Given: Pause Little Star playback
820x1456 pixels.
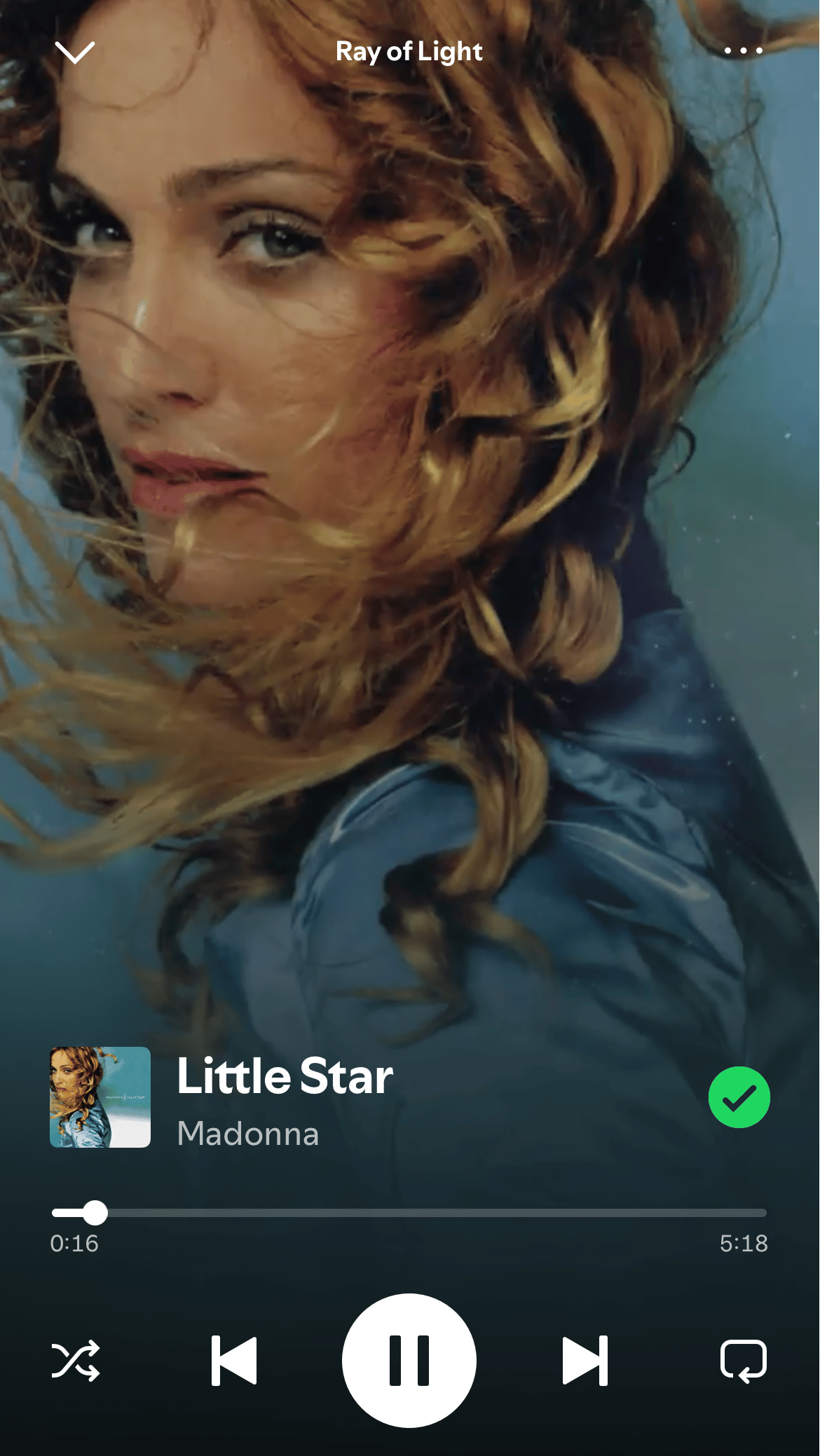Looking at the screenshot, I should click(x=409, y=1361).
